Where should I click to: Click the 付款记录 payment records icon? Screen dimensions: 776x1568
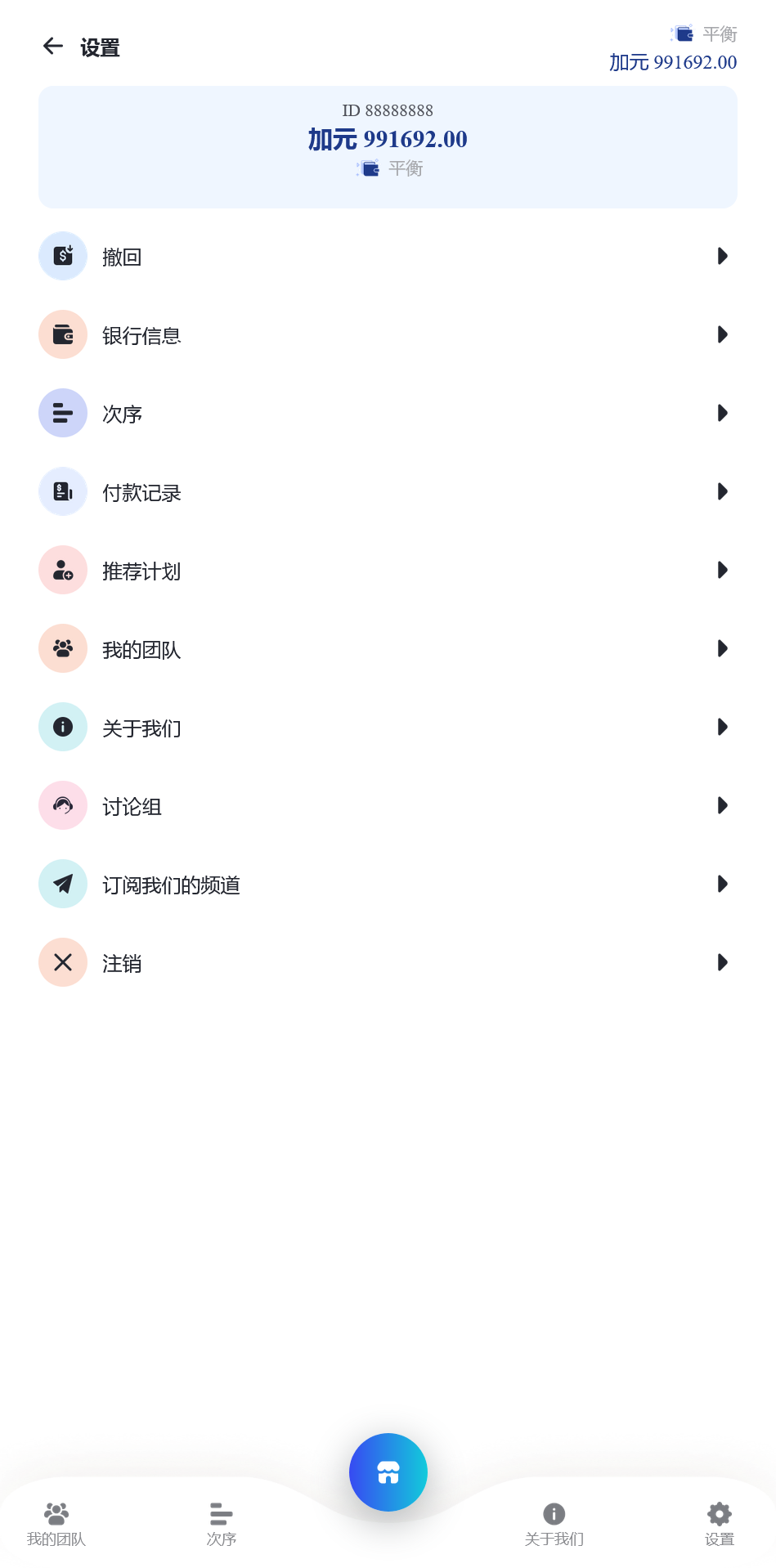coord(62,491)
